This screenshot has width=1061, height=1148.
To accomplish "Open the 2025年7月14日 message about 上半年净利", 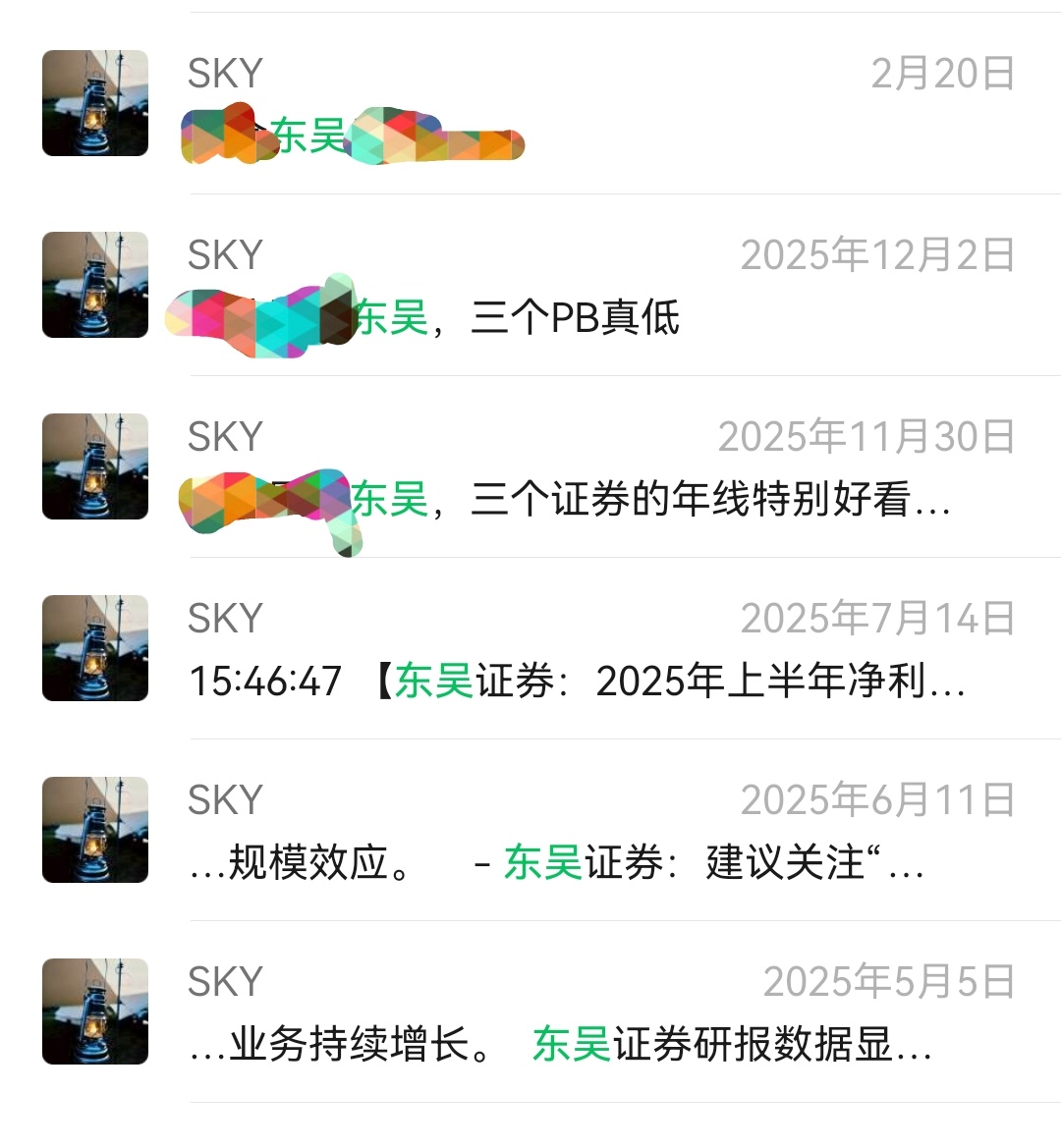I will 589,648.
